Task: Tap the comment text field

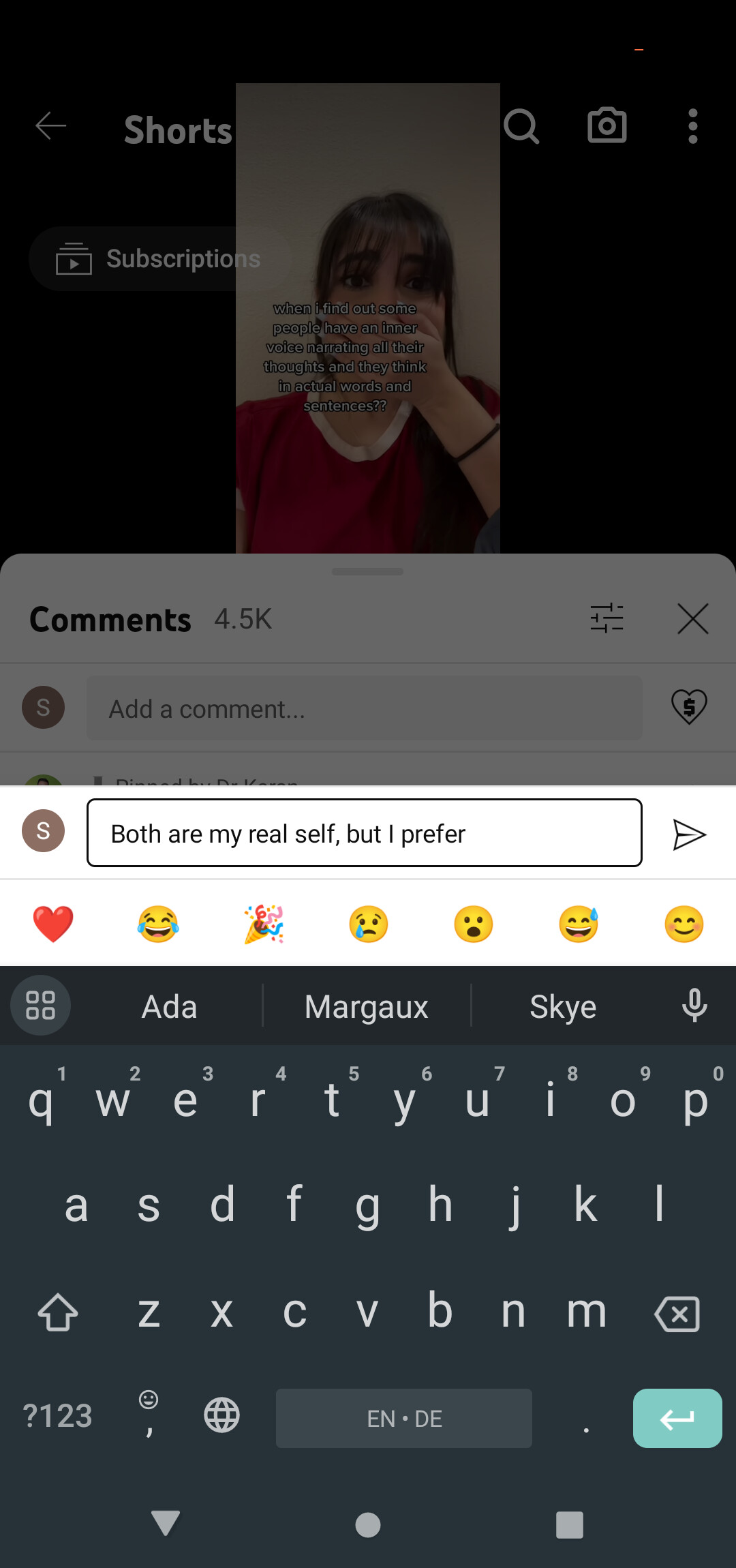Action: [365, 833]
